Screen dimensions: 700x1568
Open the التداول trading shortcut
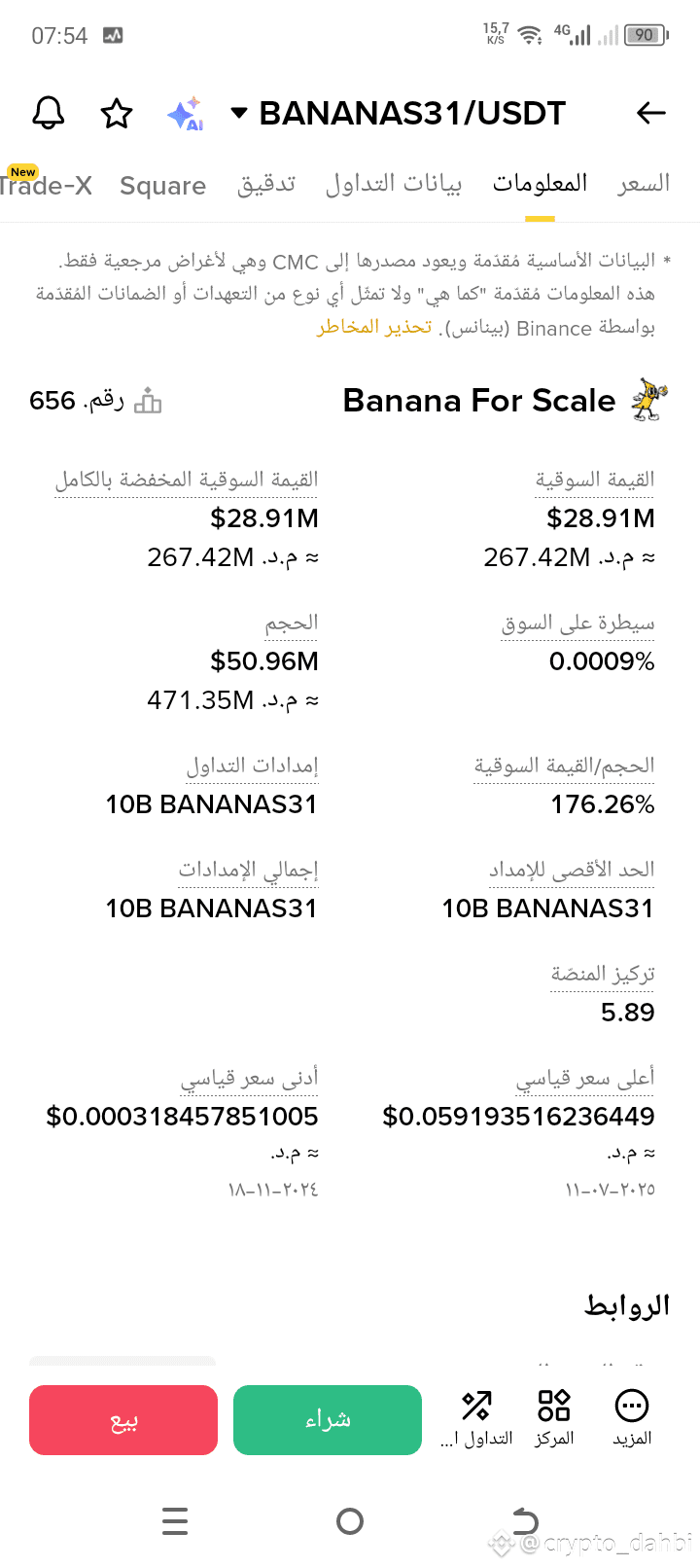pos(476,1418)
